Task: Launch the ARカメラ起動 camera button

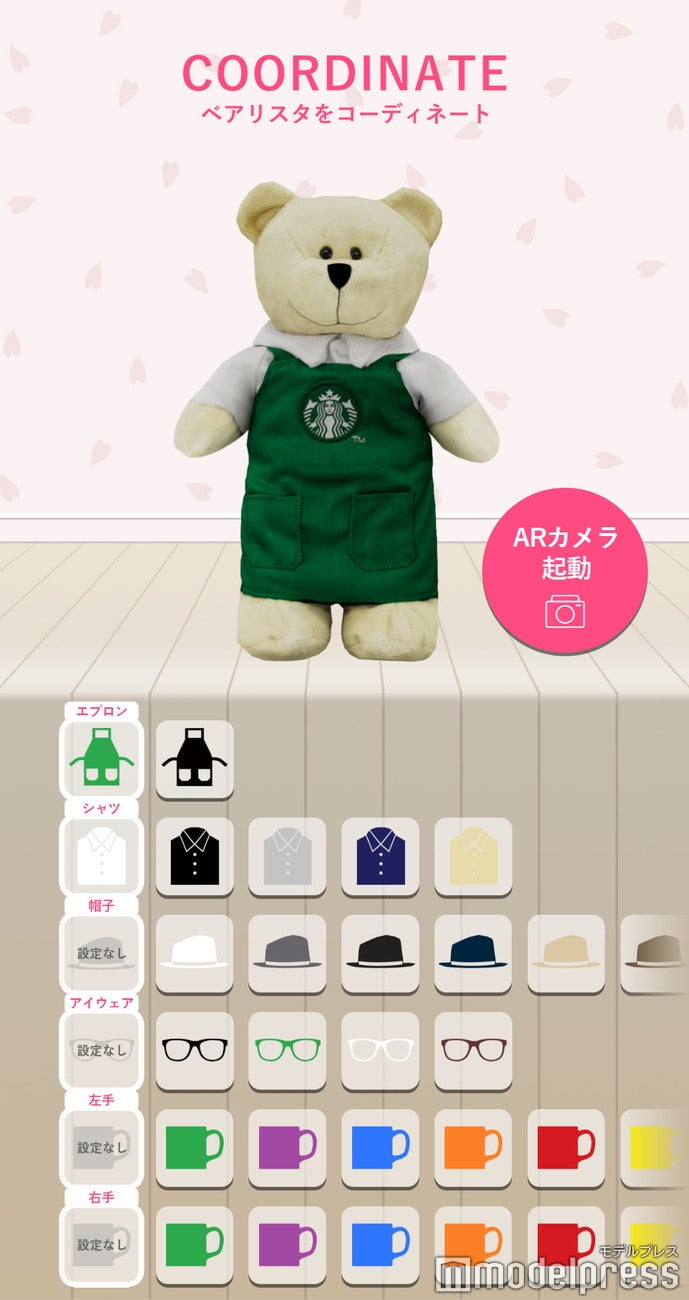Action: click(x=565, y=572)
